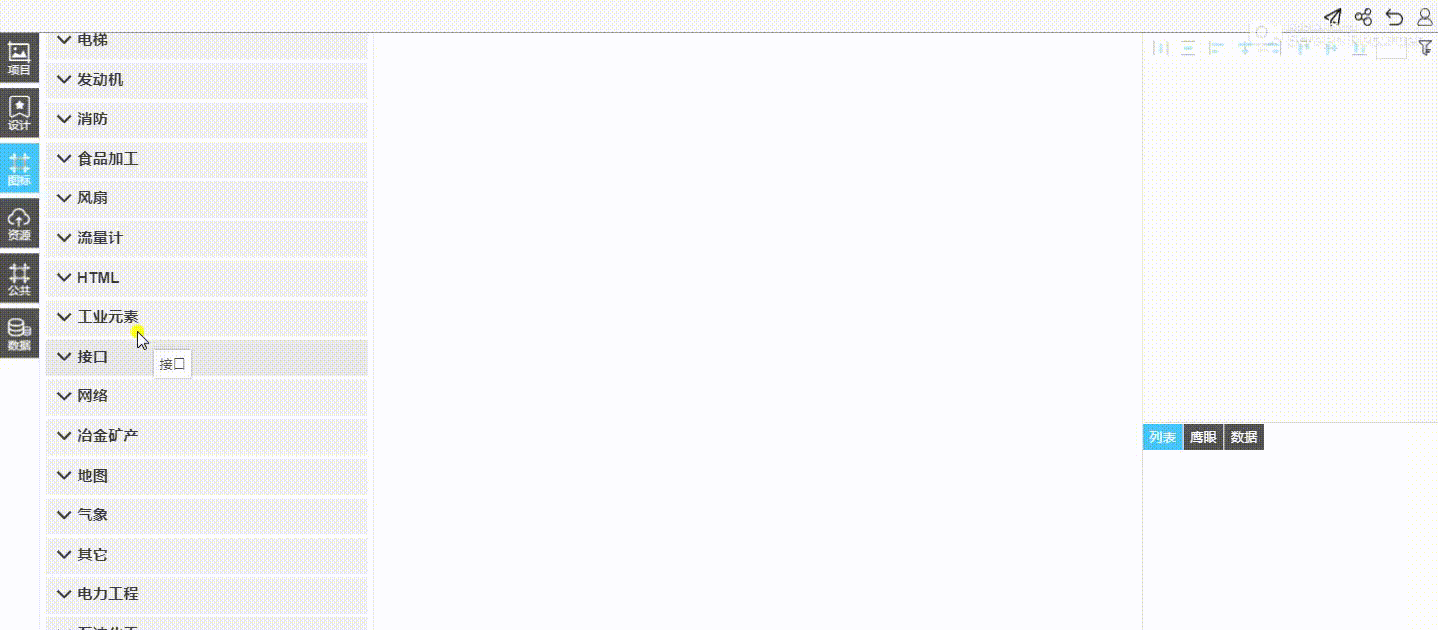1438x630 pixels.
Task: Tap the undo arrow icon
Action: pyautogui.click(x=1394, y=17)
